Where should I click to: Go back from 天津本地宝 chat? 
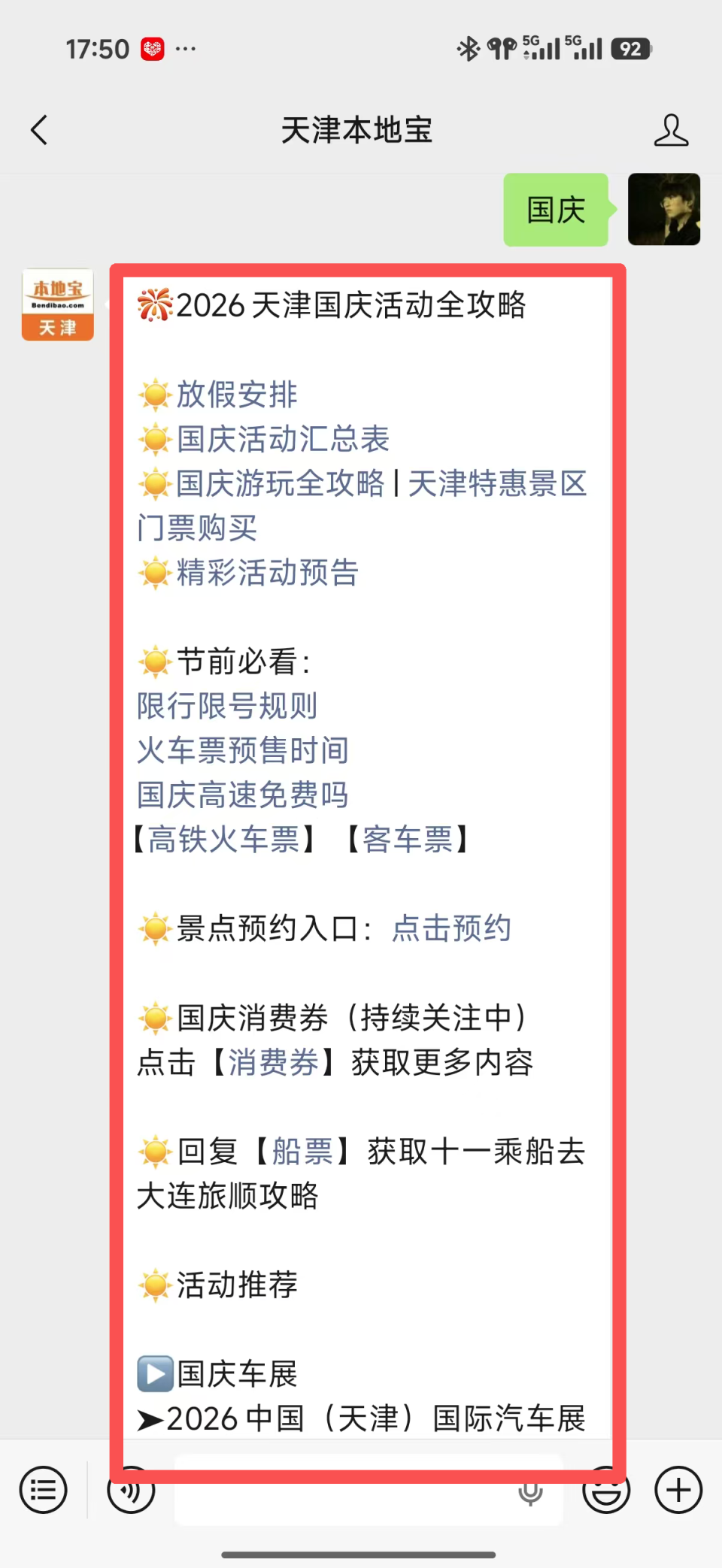pyautogui.click(x=39, y=130)
